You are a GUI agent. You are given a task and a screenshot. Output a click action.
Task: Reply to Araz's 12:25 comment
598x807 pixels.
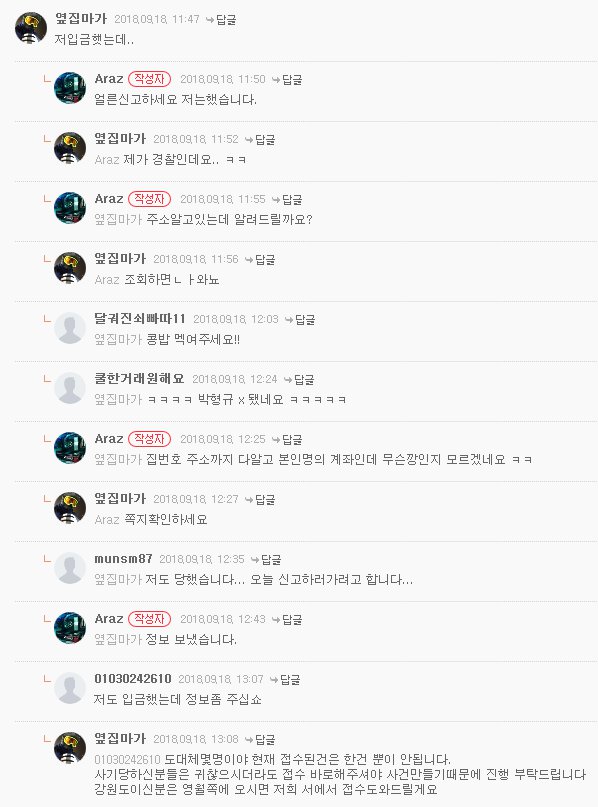pos(287,440)
